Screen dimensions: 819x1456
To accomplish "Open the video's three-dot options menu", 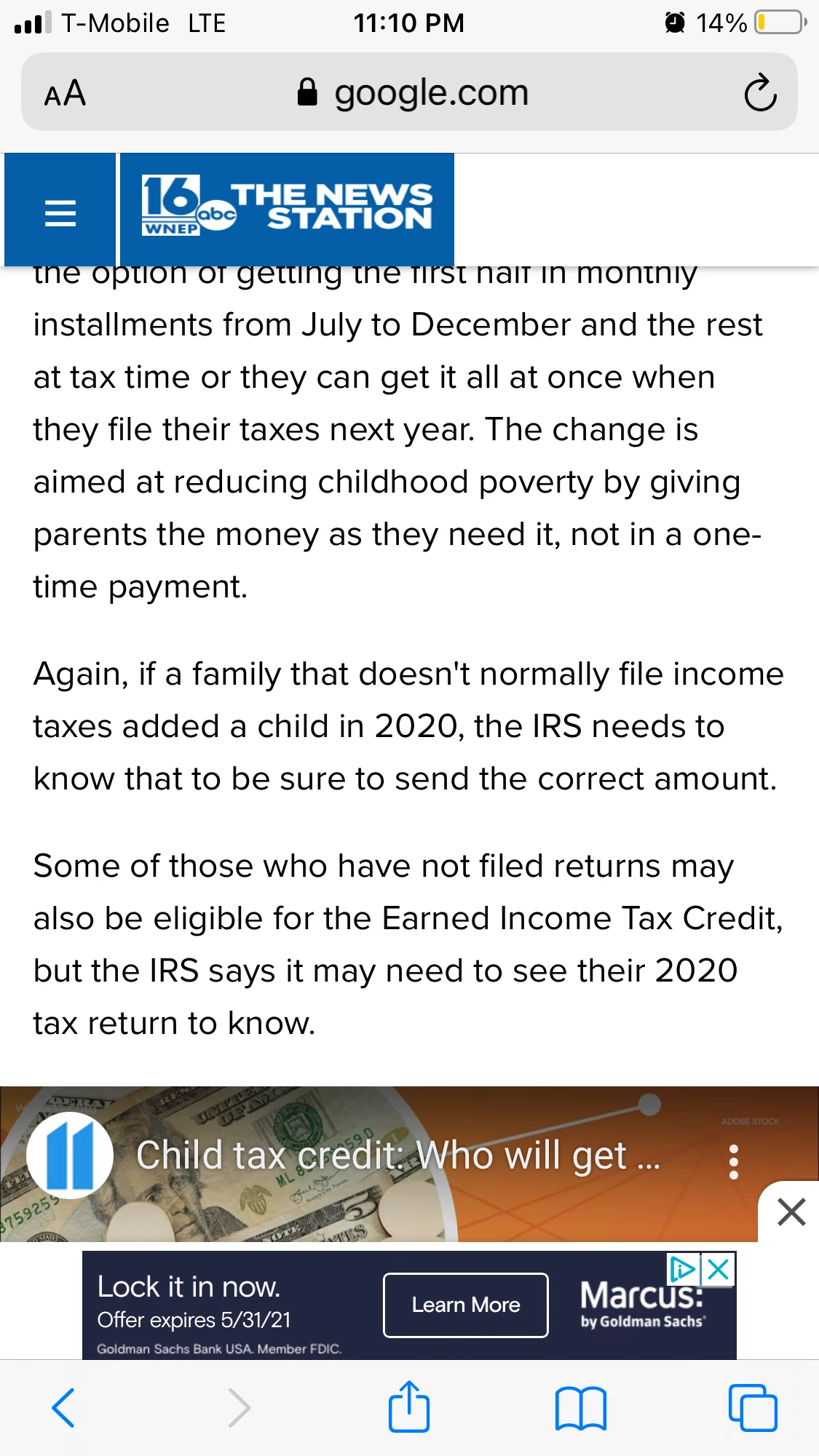I will 733,1161.
